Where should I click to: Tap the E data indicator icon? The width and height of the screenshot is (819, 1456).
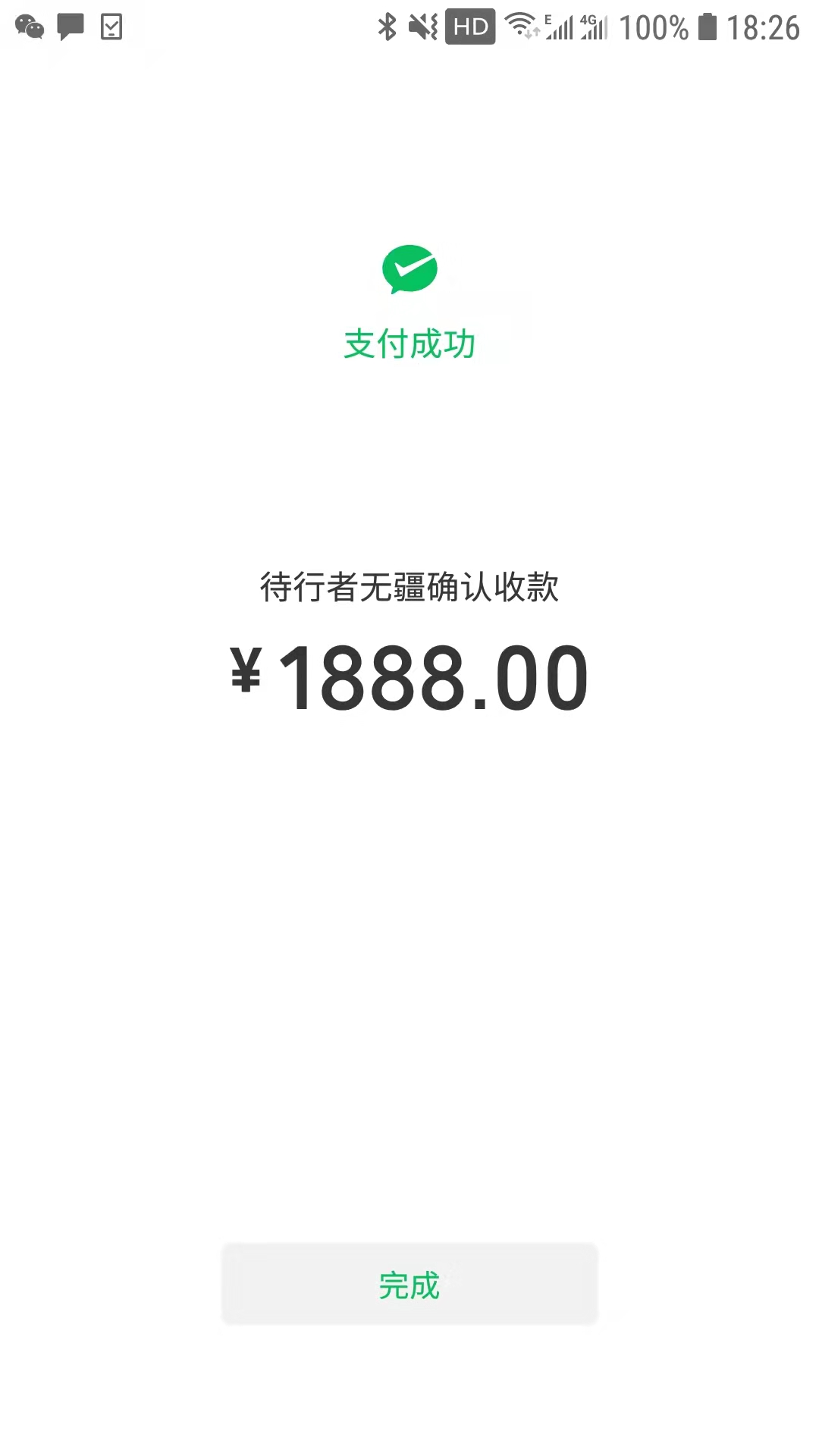(x=548, y=19)
